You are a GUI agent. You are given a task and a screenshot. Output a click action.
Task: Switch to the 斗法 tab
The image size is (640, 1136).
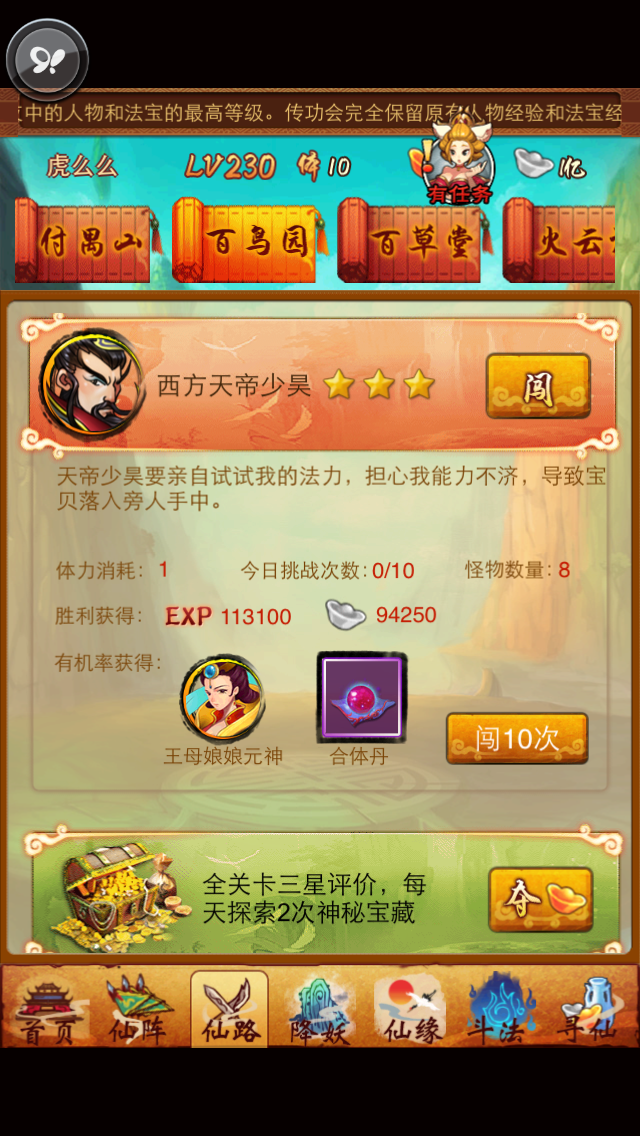(x=501, y=1008)
